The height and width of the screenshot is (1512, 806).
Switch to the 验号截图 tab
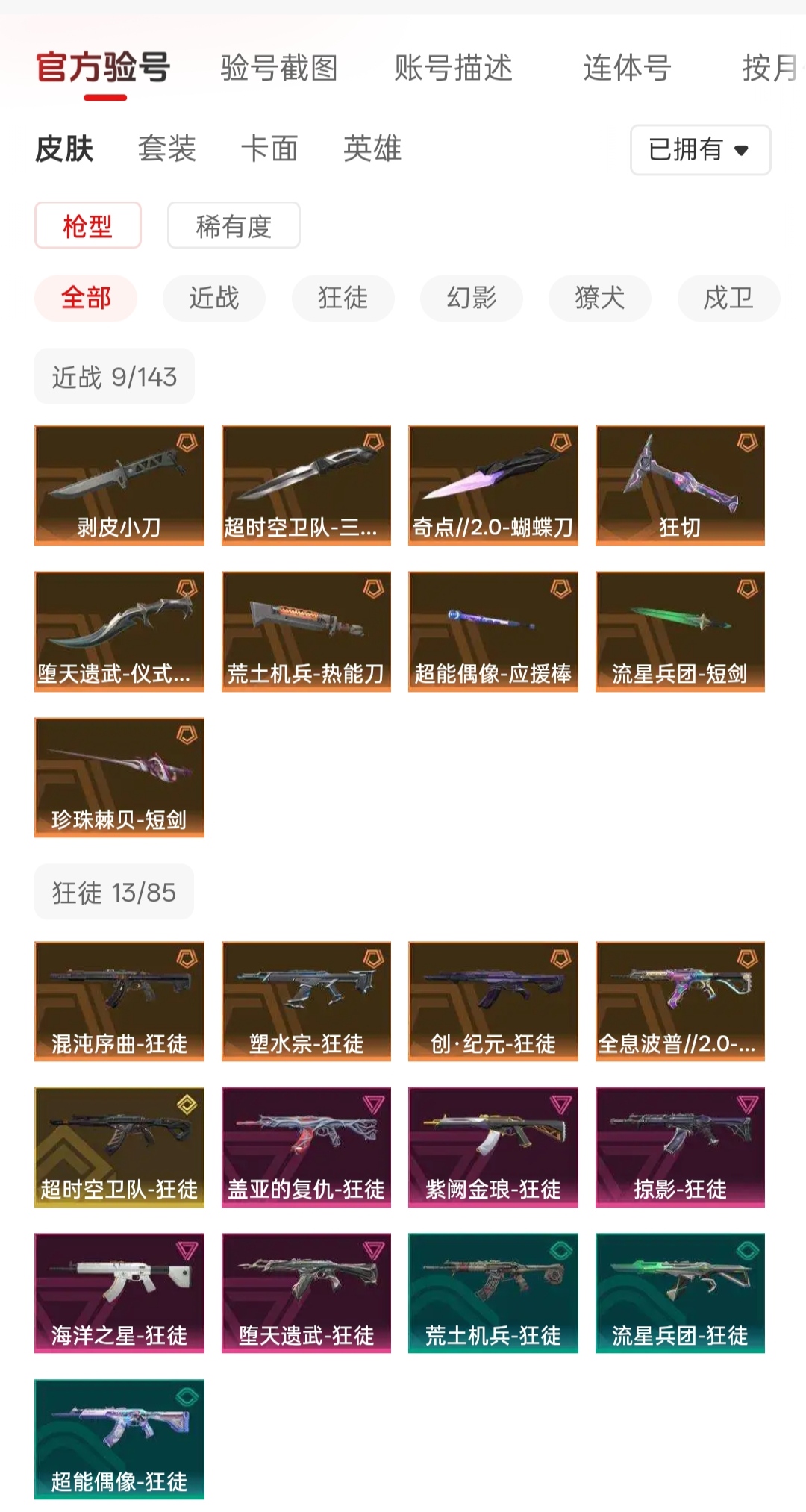(279, 68)
